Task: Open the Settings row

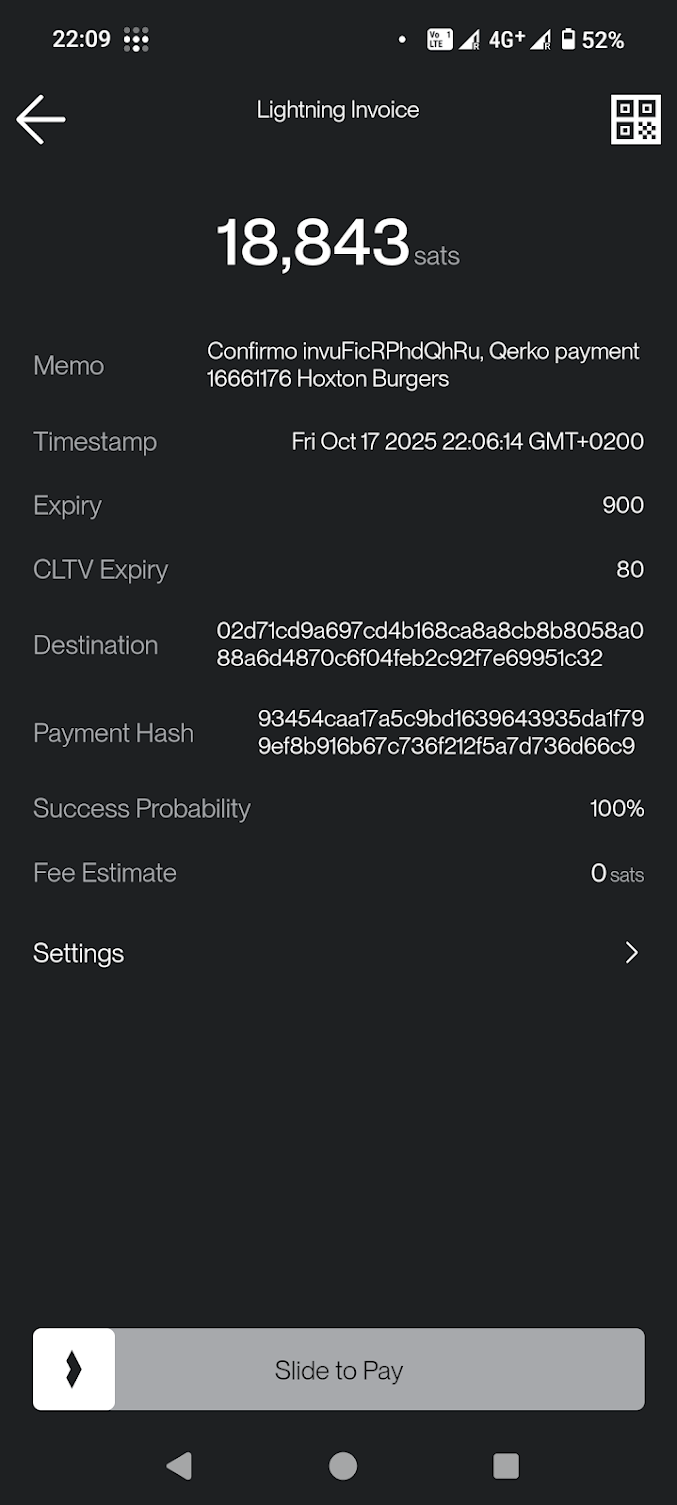Action: (338, 953)
